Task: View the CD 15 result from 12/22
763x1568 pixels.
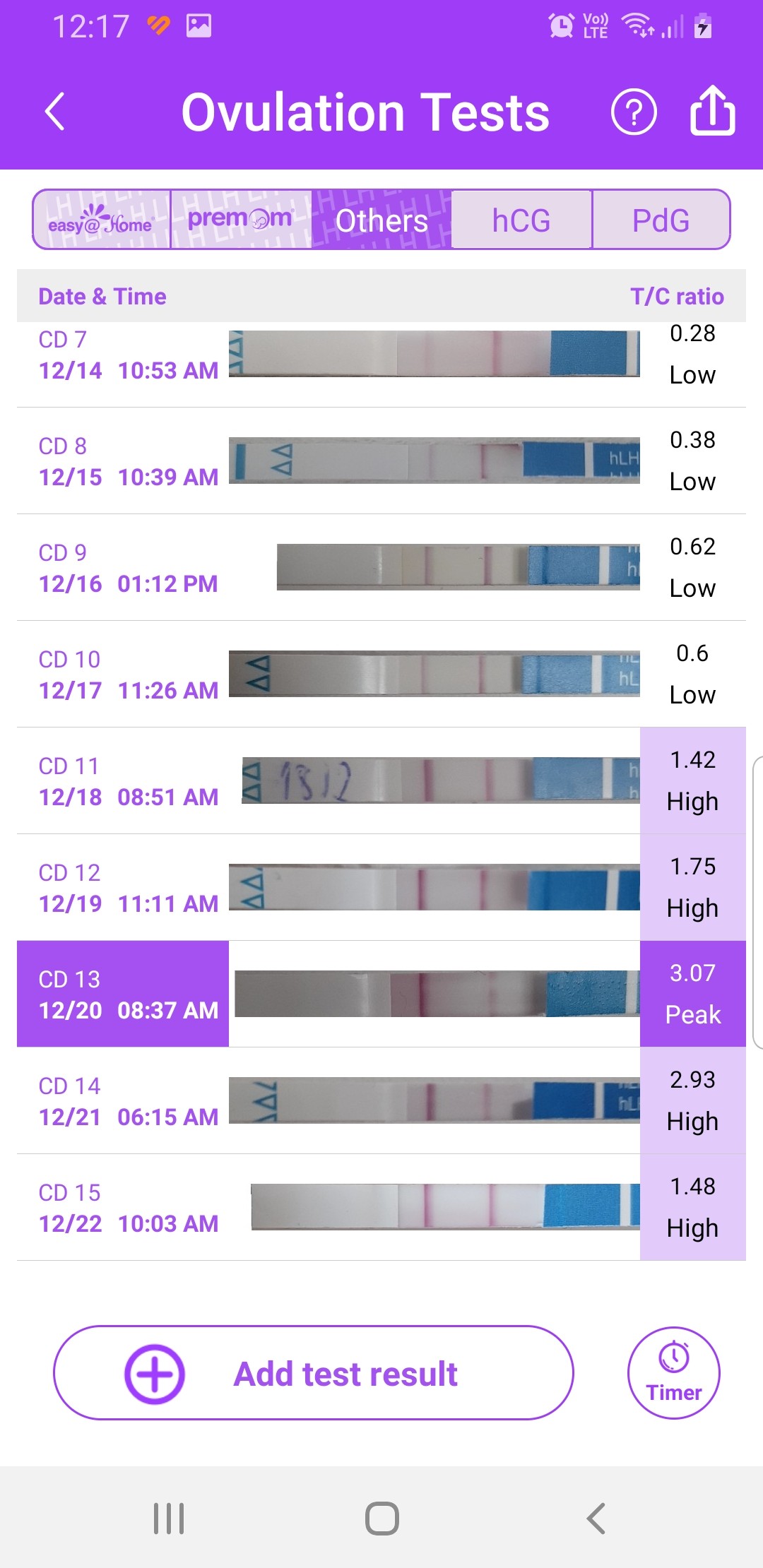Action: [x=381, y=1208]
